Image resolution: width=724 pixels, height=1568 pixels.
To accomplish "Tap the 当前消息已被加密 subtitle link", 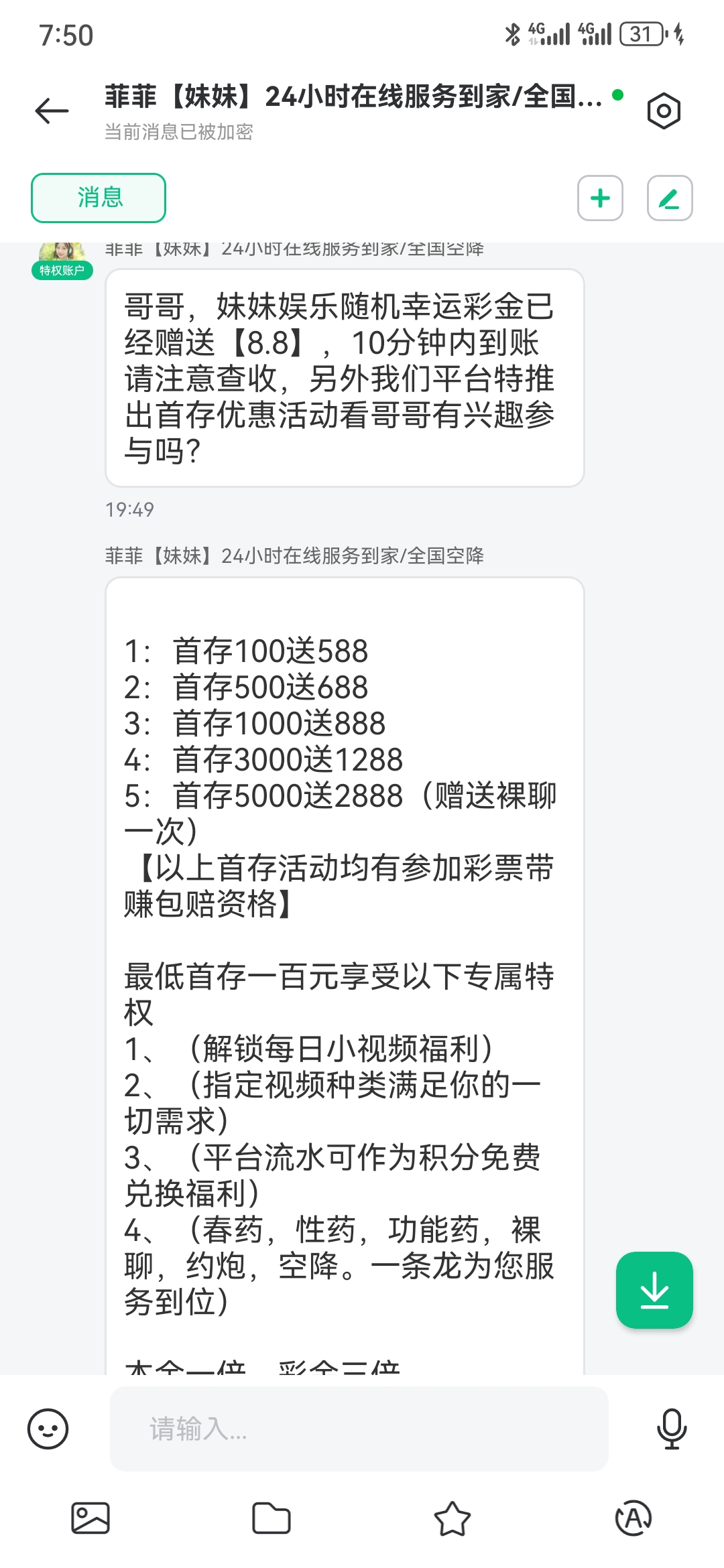I will tap(178, 133).
